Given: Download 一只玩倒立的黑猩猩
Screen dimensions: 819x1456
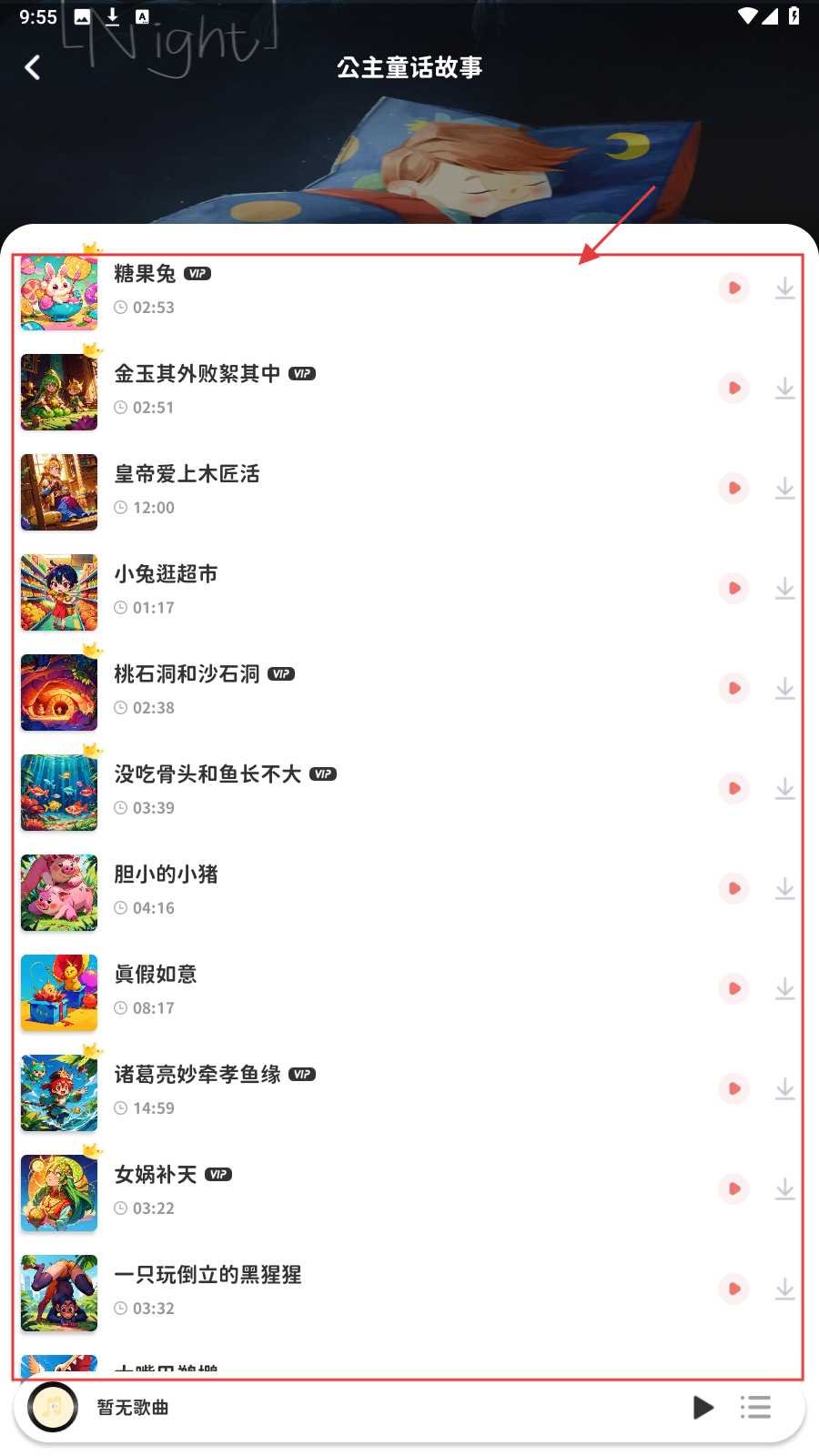Looking at the screenshot, I should [784, 1289].
